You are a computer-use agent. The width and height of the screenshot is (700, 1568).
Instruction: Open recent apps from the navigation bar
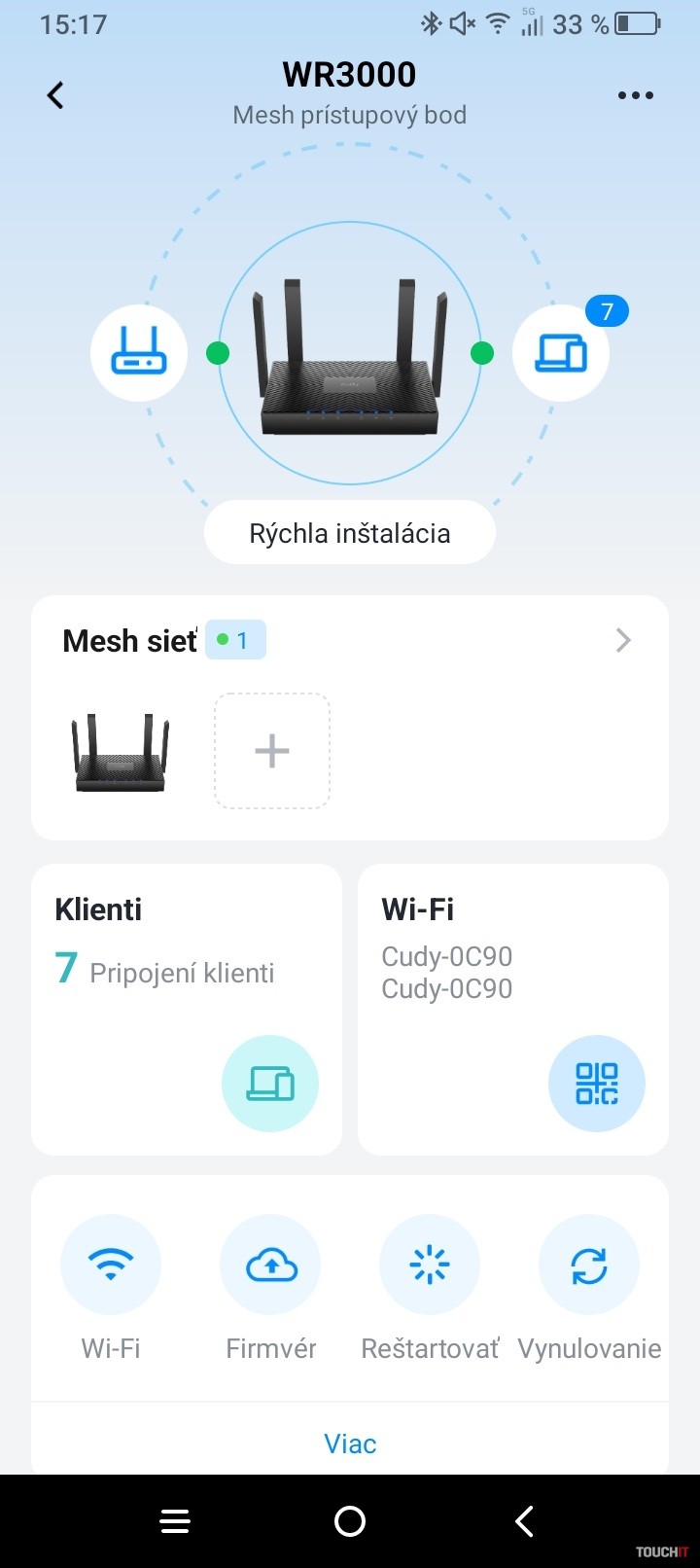point(175,1521)
